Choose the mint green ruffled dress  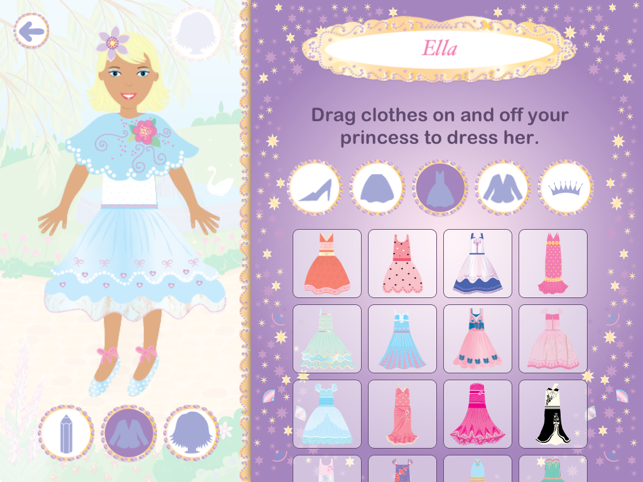point(327,339)
